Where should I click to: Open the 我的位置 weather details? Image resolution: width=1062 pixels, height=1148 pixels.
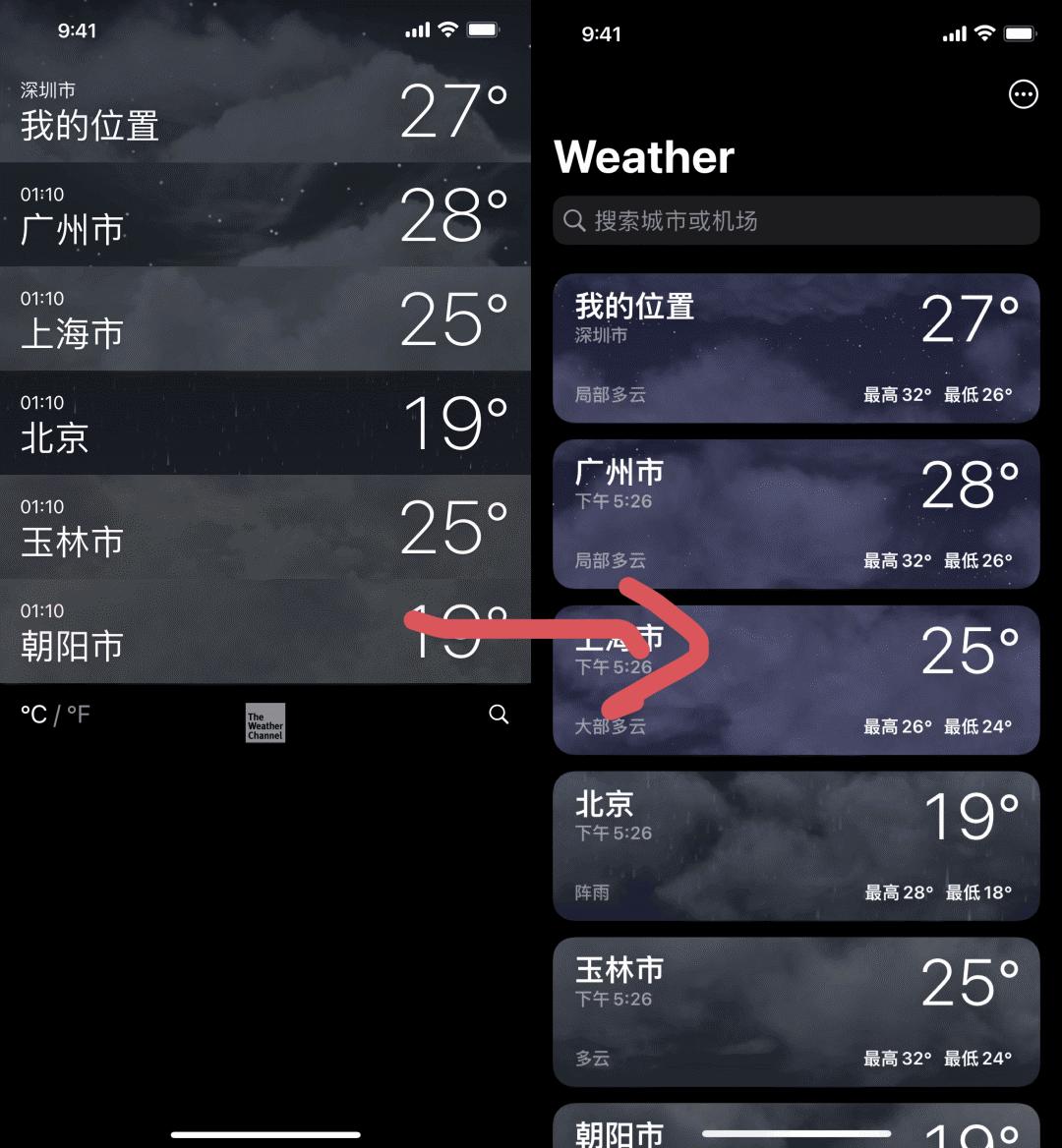796,349
